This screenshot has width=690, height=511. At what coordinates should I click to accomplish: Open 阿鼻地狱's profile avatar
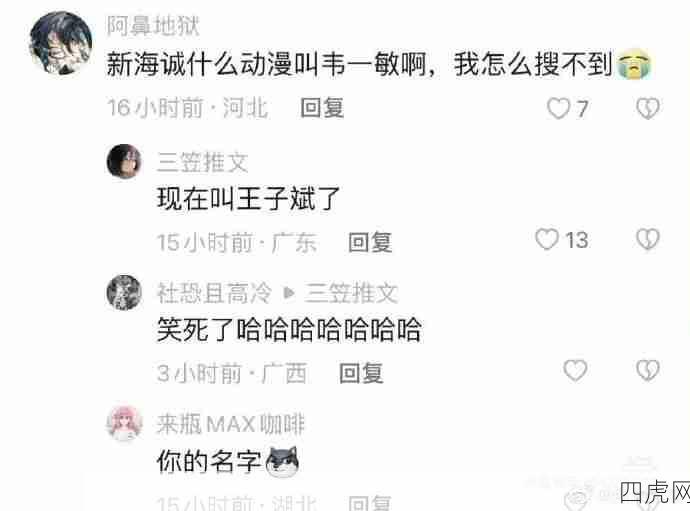tap(59, 44)
